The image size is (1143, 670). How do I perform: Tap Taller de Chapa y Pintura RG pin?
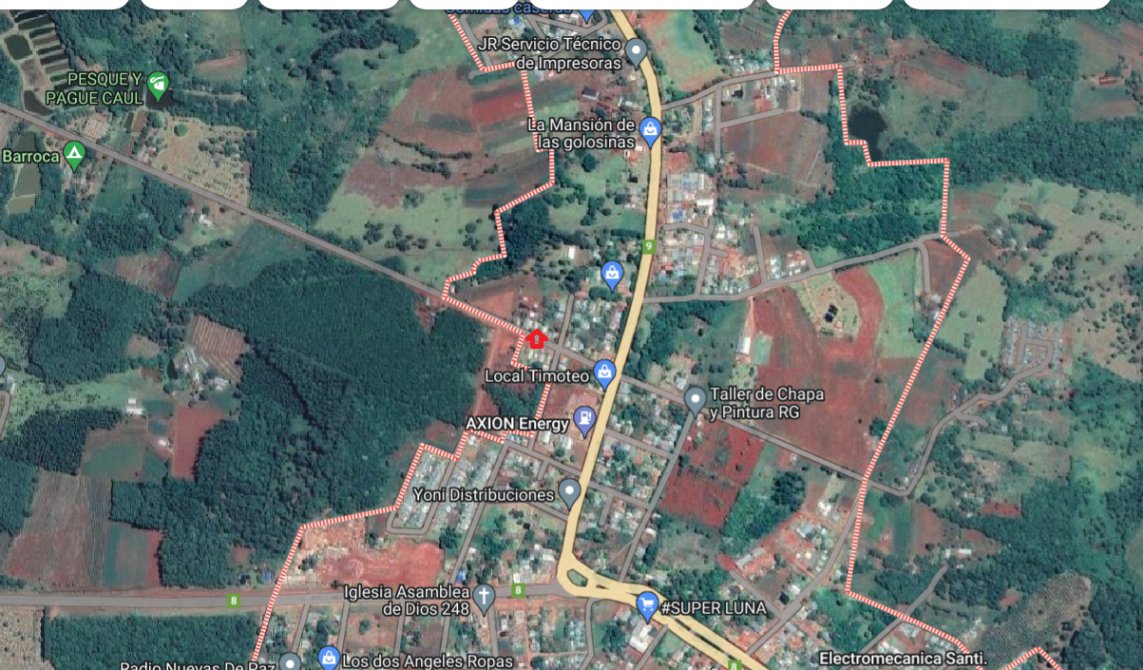click(x=696, y=401)
